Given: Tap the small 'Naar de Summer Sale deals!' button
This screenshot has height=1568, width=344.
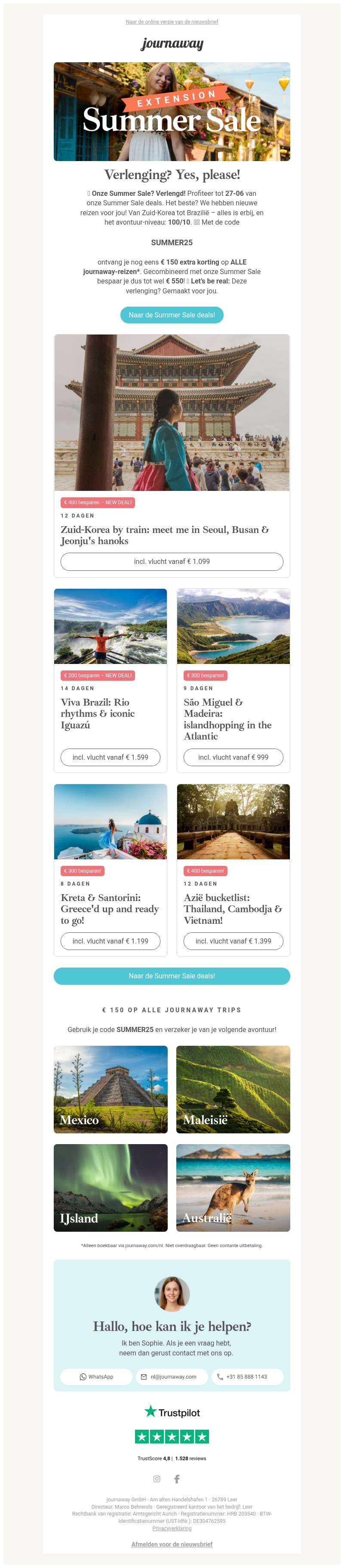Looking at the screenshot, I should tap(172, 315).
